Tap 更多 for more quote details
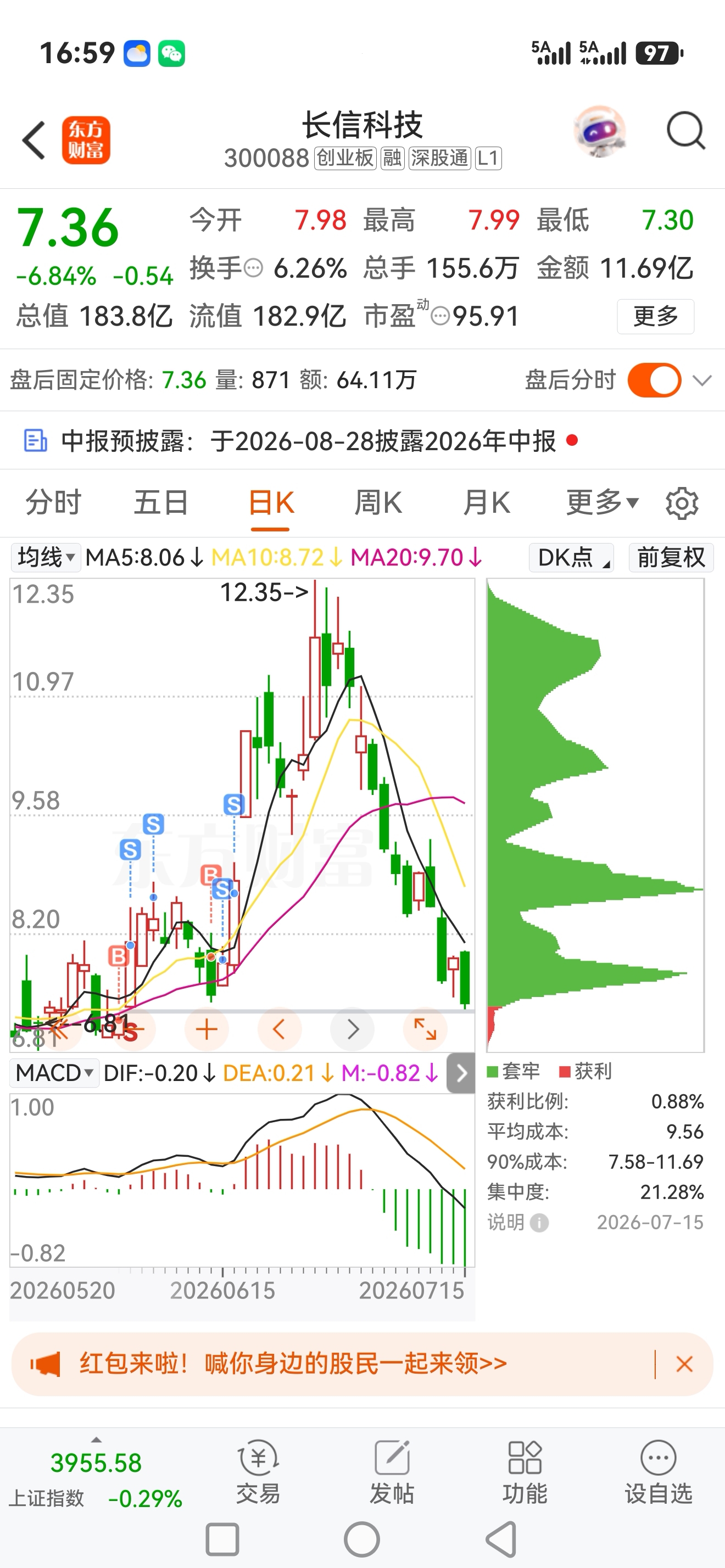The width and height of the screenshot is (725, 1568). pos(656,316)
